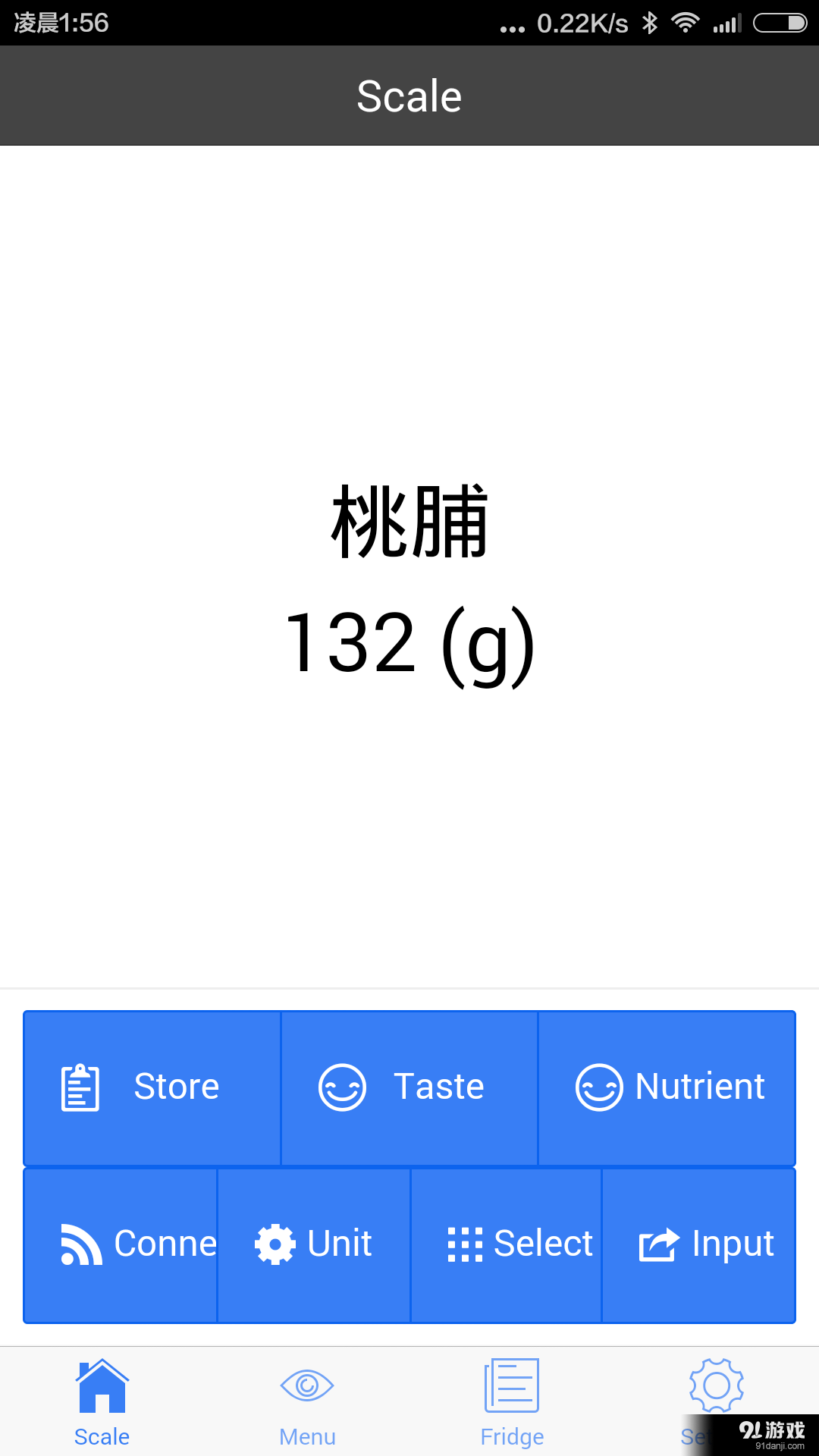Screen dimensions: 819x1456
Task: Click the Unit gear icon
Action: (x=275, y=1243)
